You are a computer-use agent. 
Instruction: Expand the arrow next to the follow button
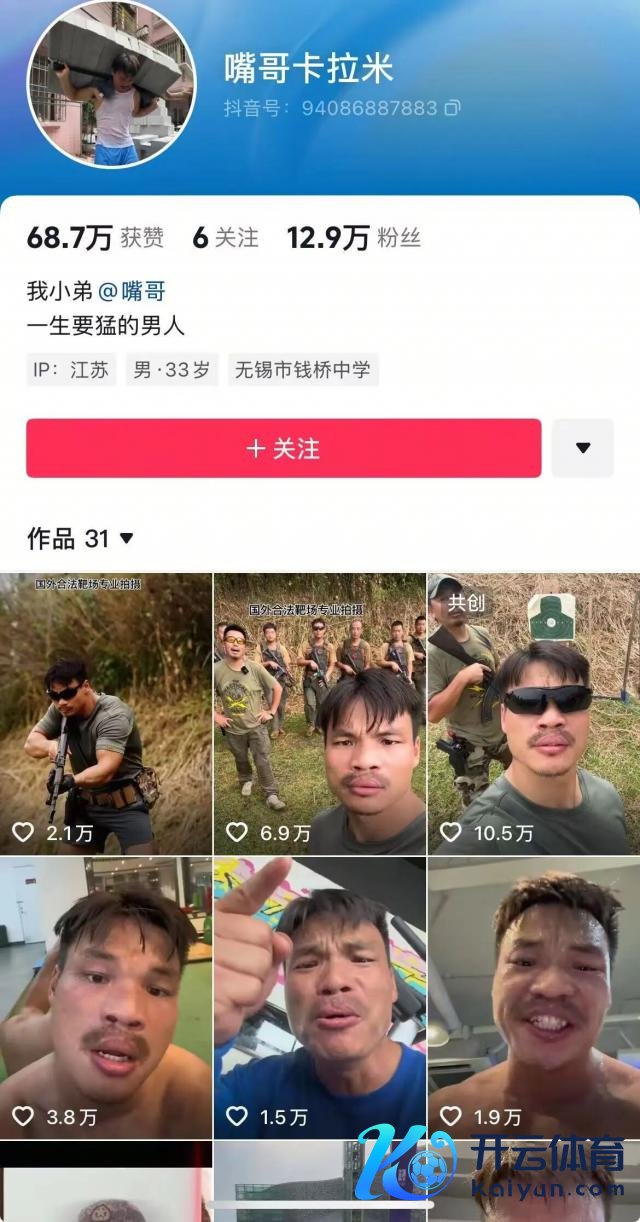(x=583, y=448)
